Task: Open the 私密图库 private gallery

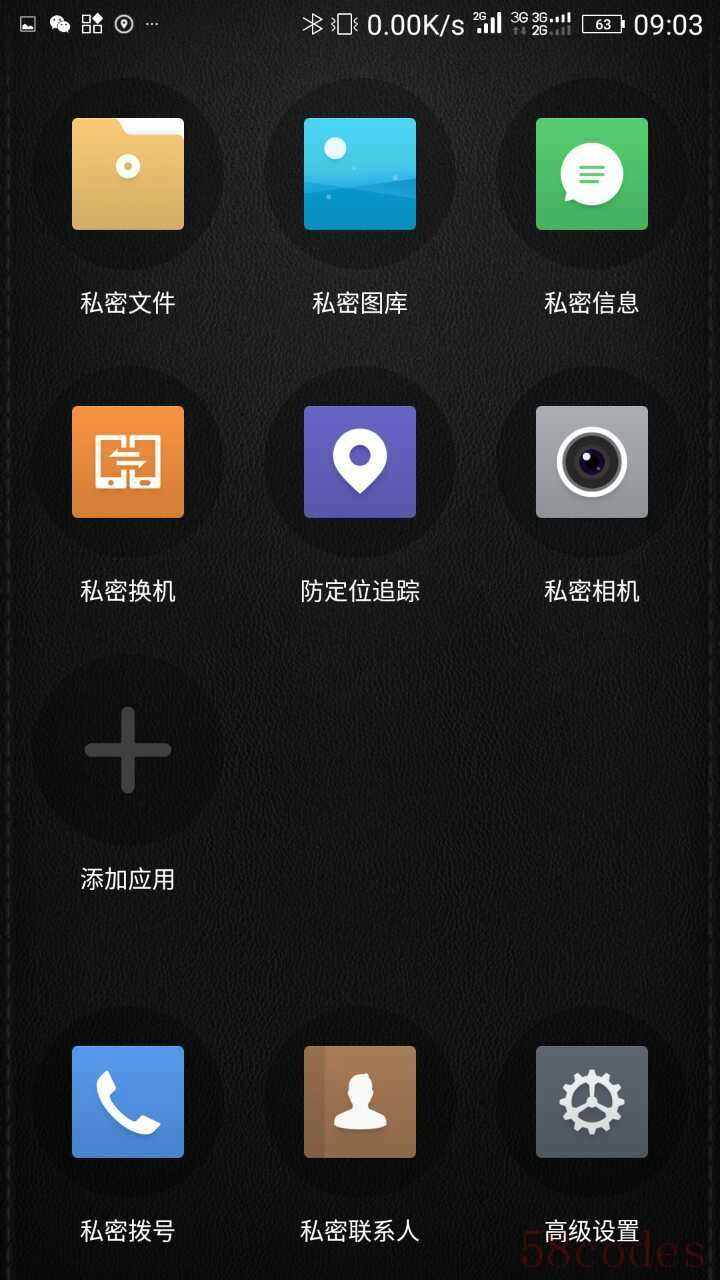Action: click(x=360, y=174)
